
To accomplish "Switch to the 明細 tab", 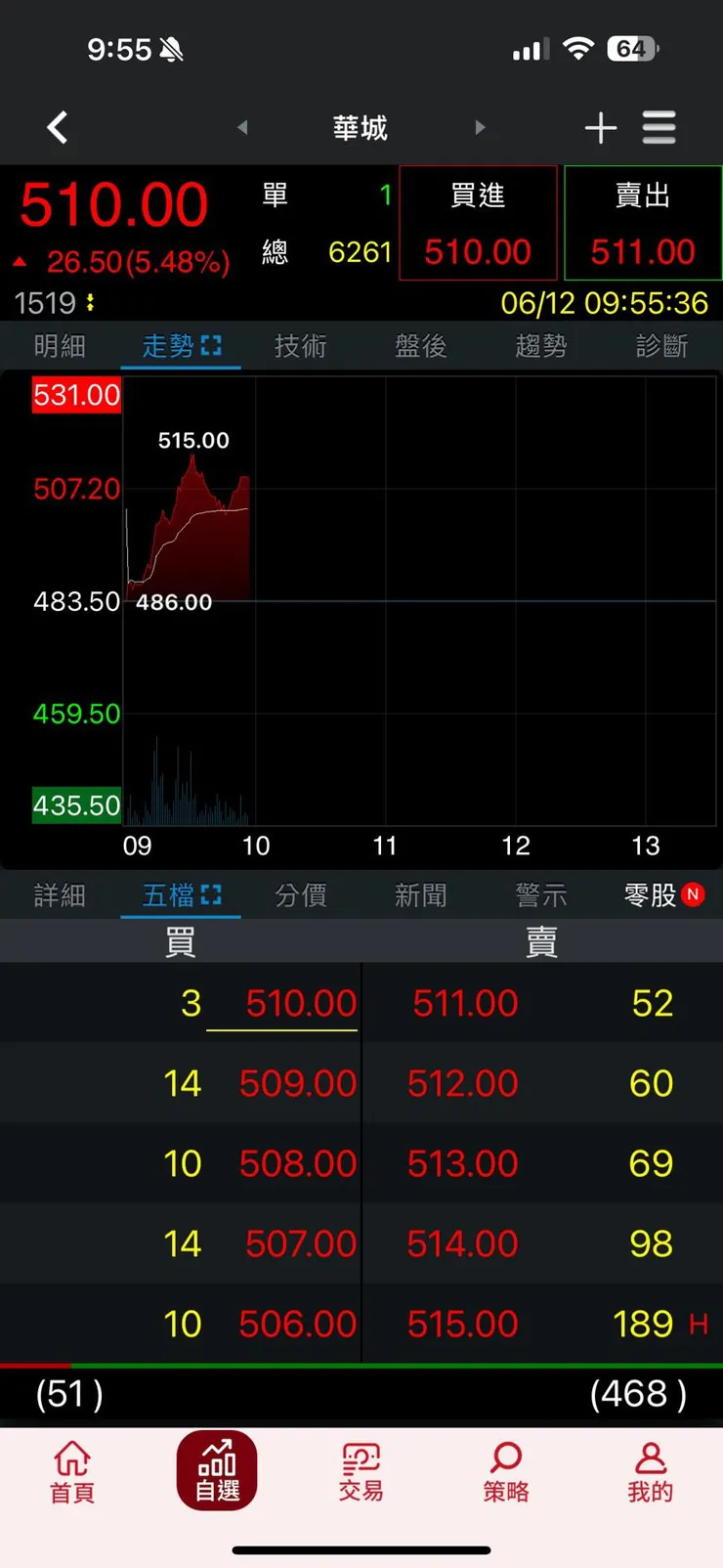I will 60,346.
